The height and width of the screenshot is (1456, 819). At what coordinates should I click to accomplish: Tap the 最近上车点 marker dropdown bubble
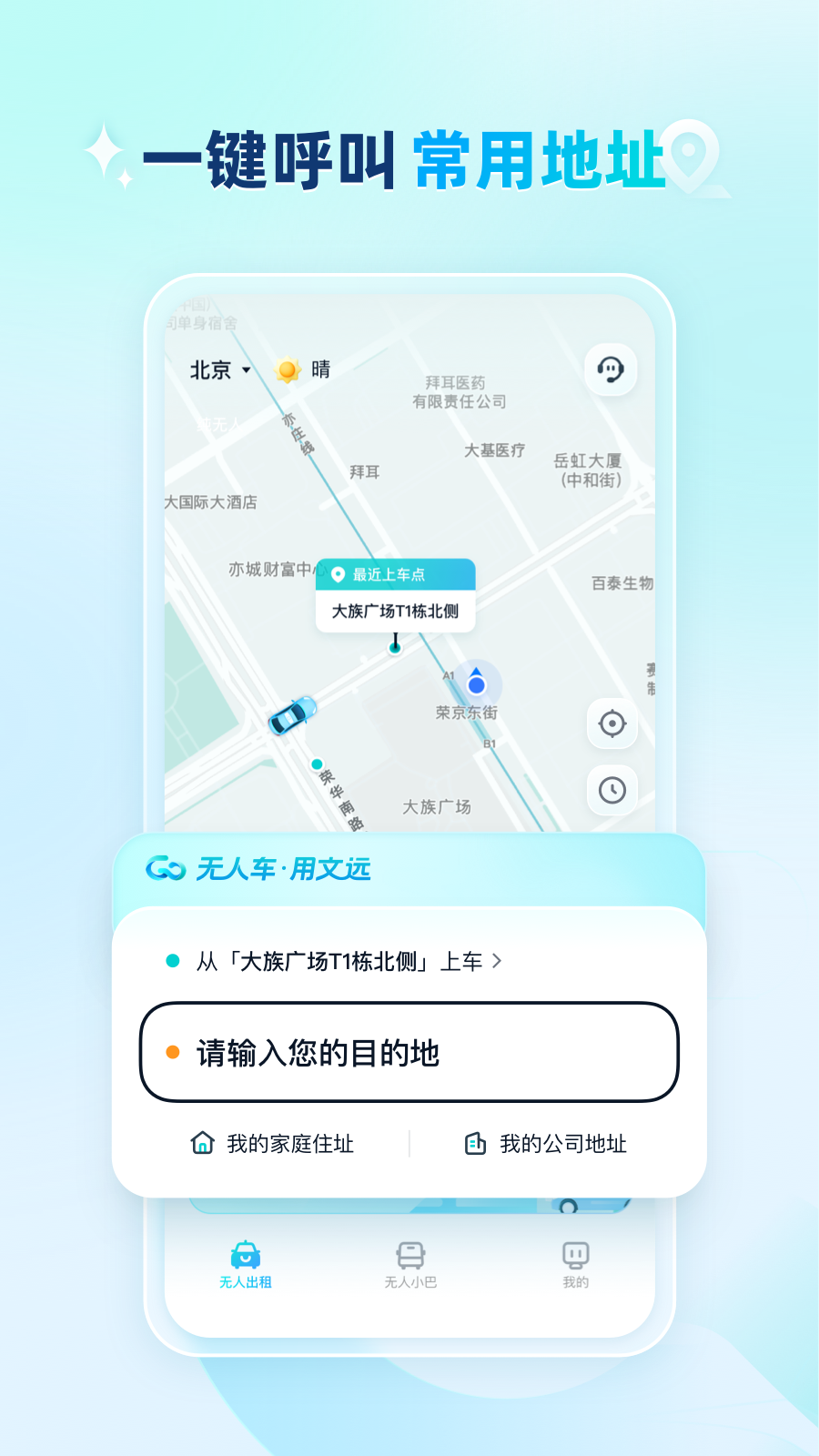tap(397, 574)
